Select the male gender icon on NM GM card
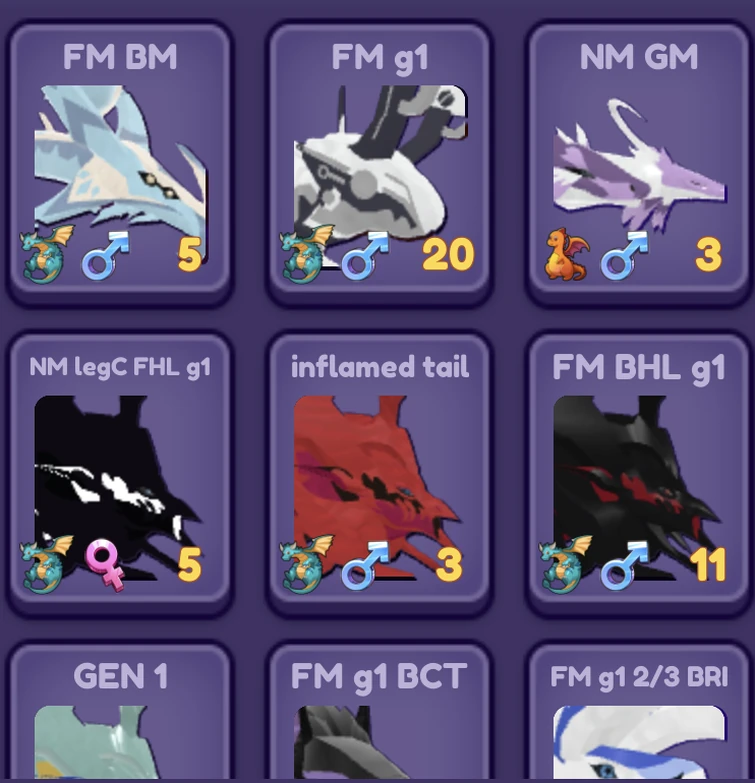Viewport: 755px width, 783px height. tap(625, 255)
